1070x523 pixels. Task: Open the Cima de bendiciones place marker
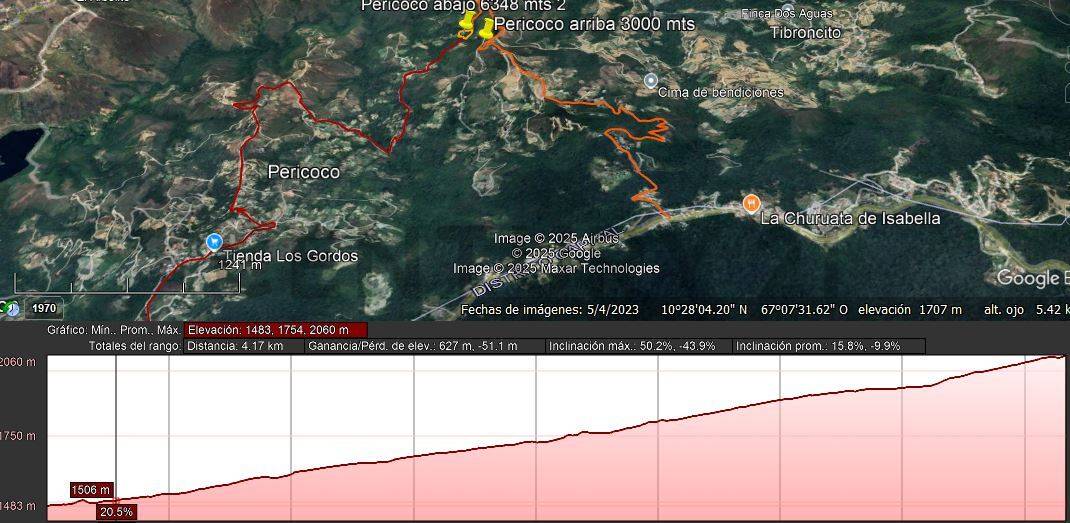click(x=651, y=80)
